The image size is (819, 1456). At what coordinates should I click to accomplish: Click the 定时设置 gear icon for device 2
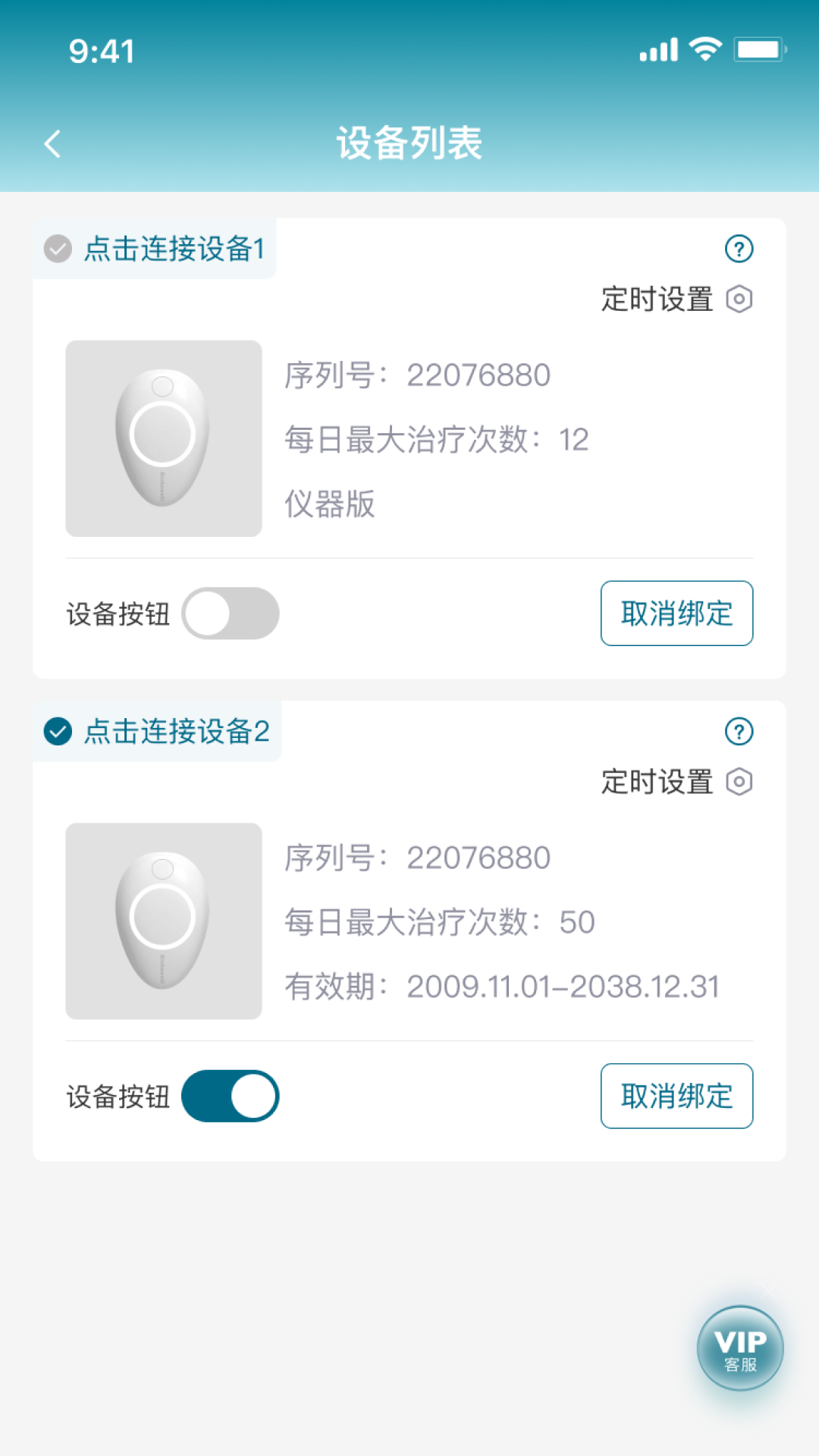pos(739,782)
